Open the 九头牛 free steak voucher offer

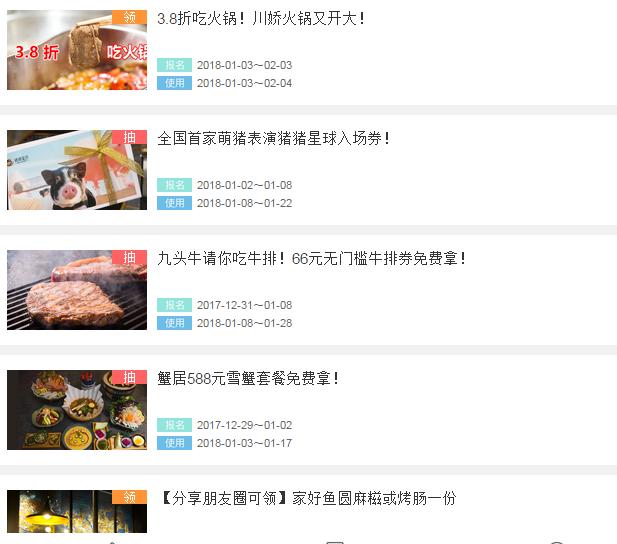coord(311,259)
